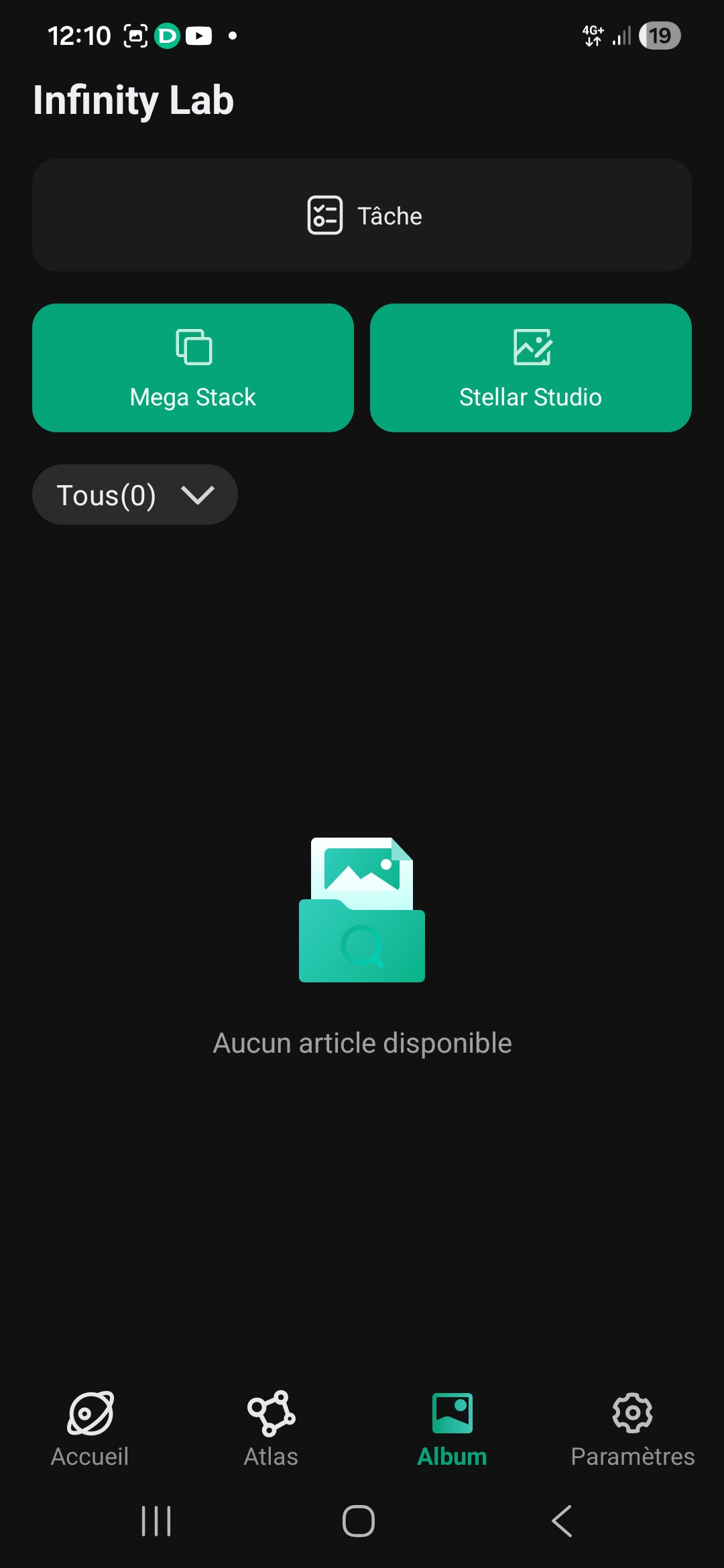Open Stellar Studio

[x=530, y=368]
